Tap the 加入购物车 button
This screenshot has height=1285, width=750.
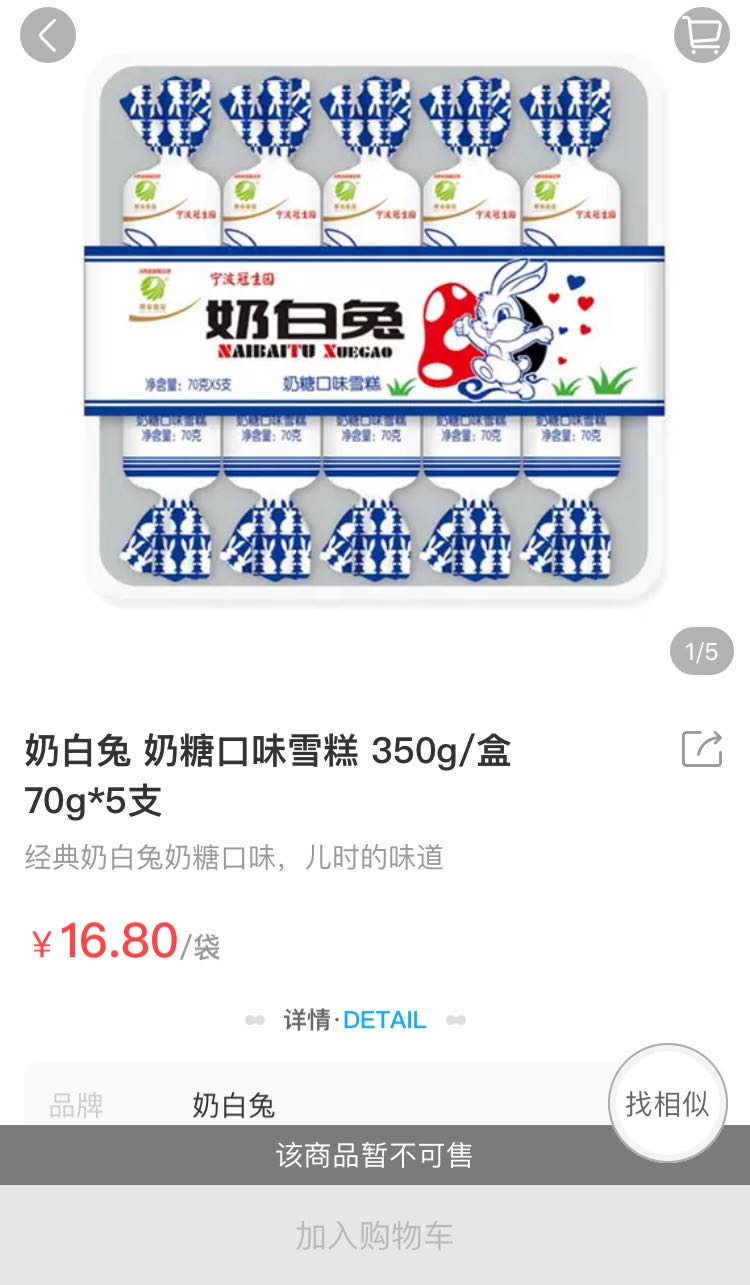pos(375,1236)
